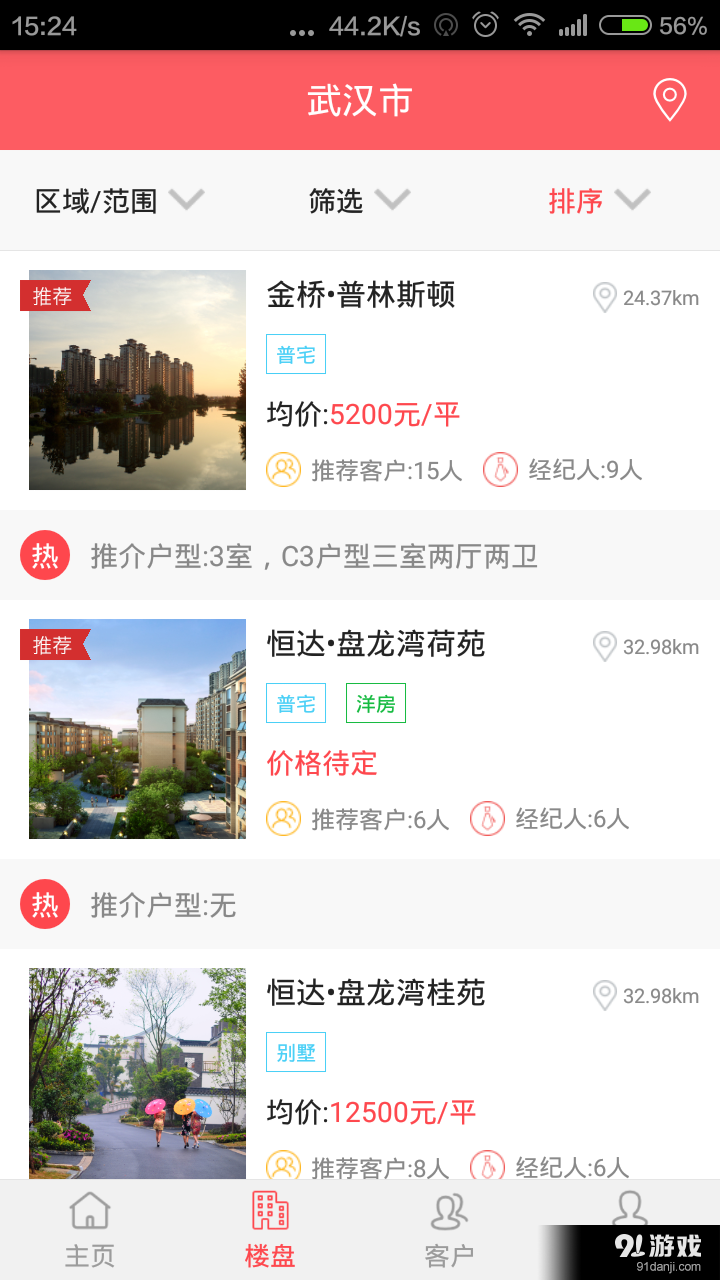Image resolution: width=720 pixels, height=1280 pixels.
Task: Toggle the 洋房 tag on 恒达·盘龙湾荷苑
Action: click(x=375, y=703)
